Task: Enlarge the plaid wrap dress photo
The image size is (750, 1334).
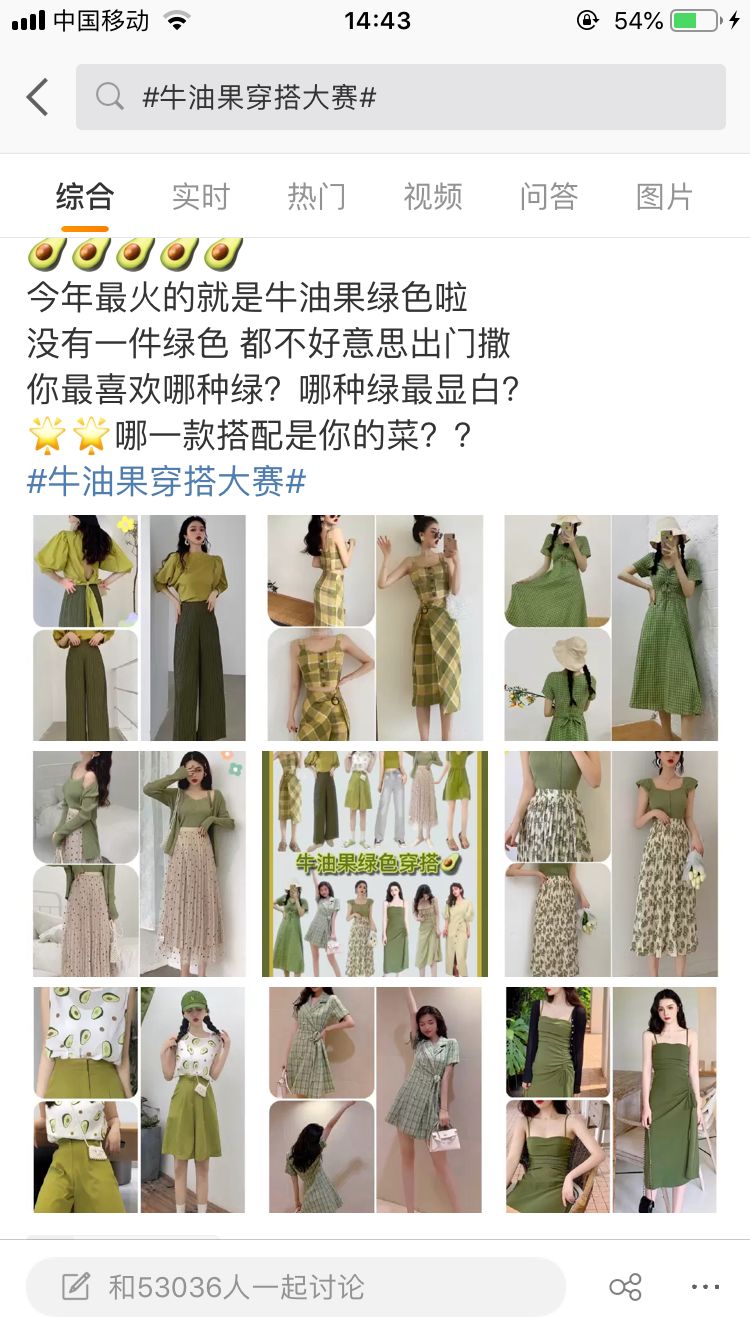Action: tap(375, 1099)
